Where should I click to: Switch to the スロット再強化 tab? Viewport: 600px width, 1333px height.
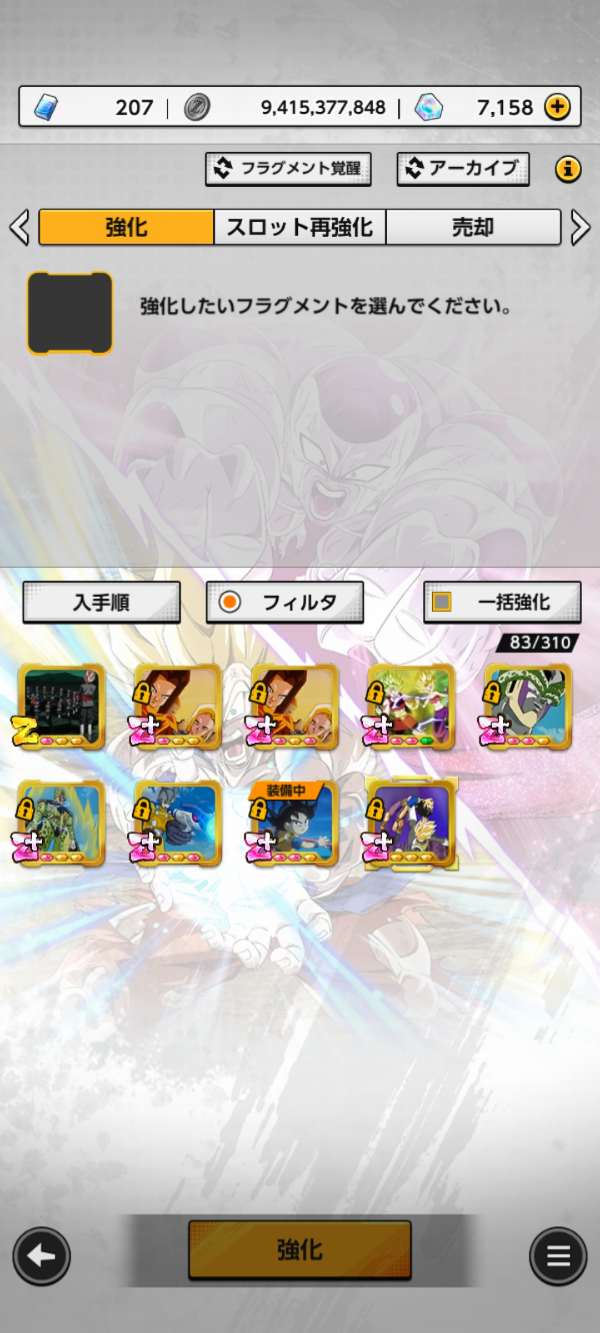[x=300, y=227]
